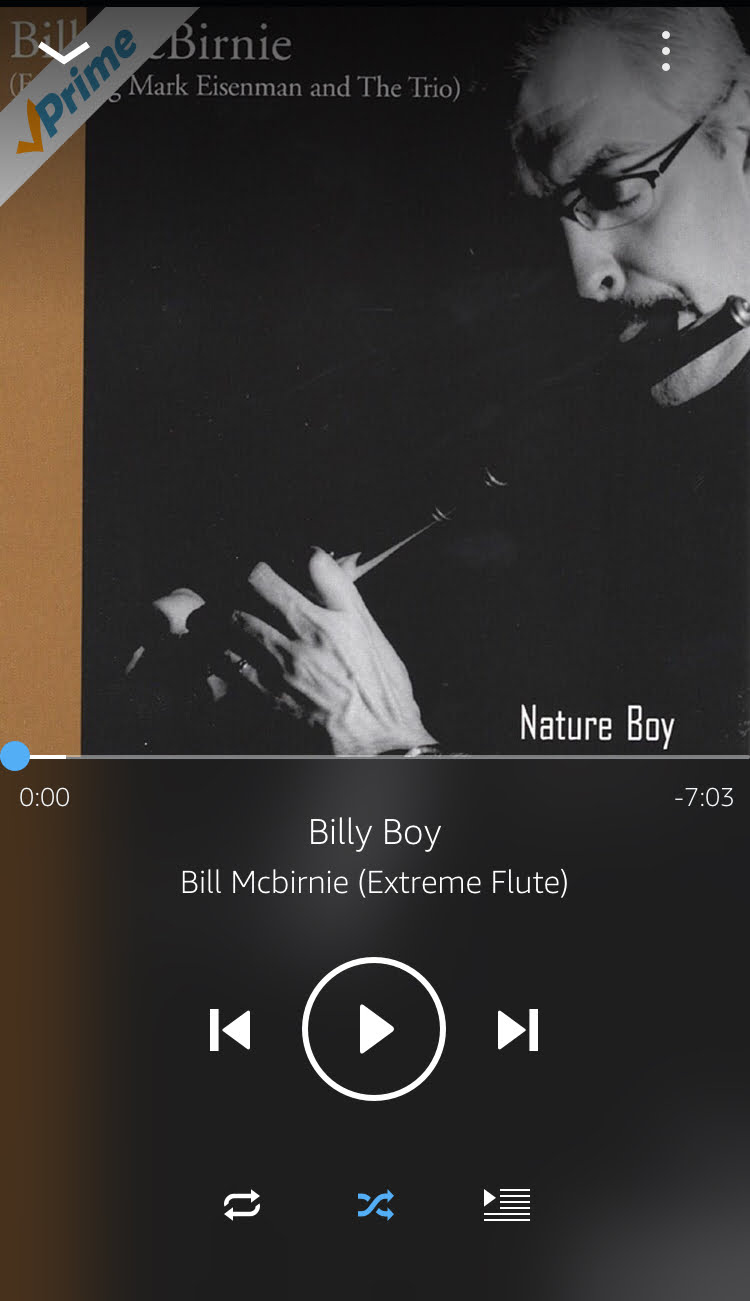Tap the three-dot menu in top right corner
The image size is (750, 1301).
point(666,49)
